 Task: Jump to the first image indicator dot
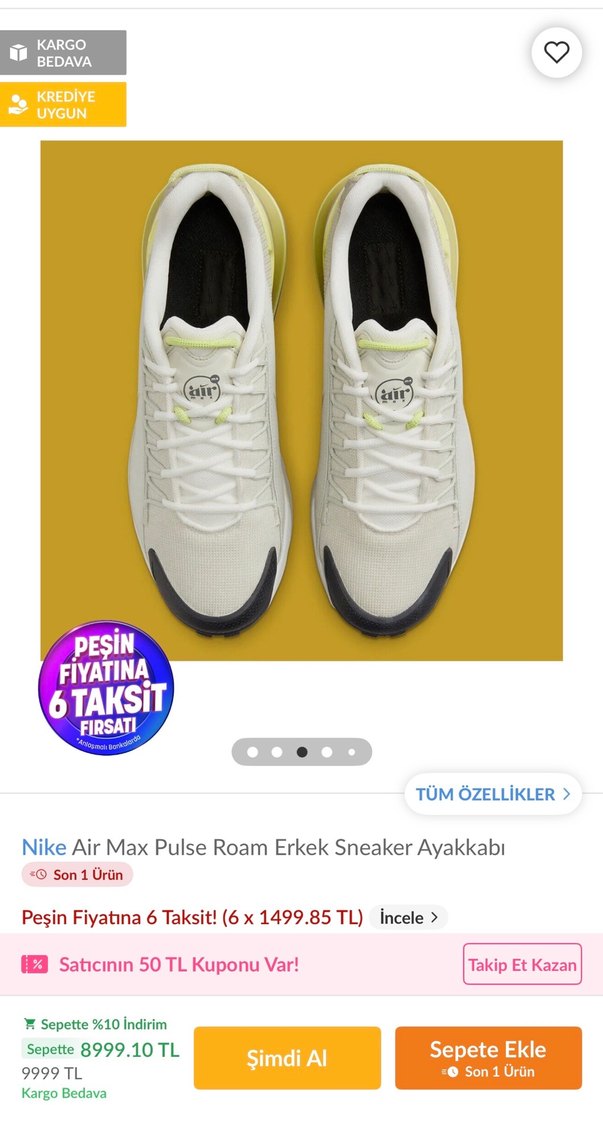point(252,752)
